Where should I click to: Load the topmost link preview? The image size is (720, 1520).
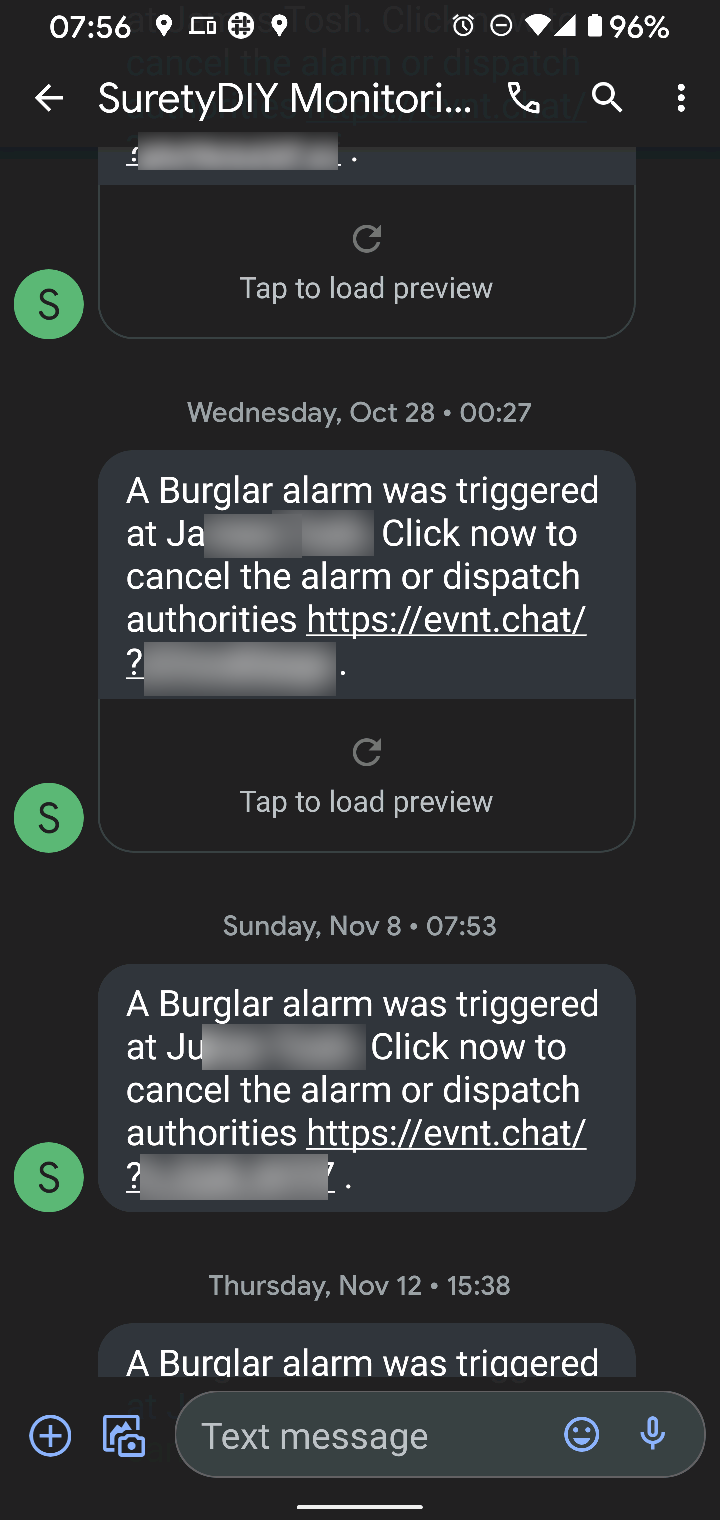tap(366, 262)
